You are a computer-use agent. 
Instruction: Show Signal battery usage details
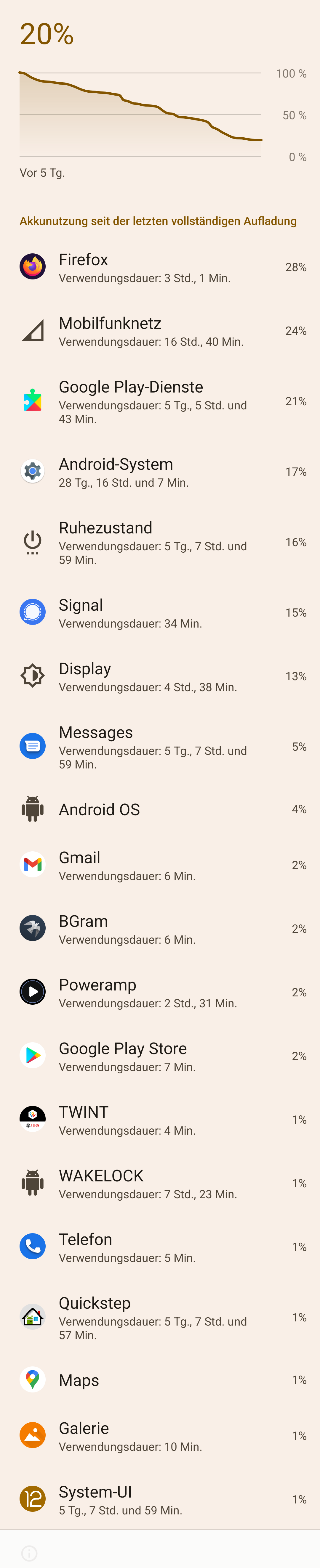[x=160, y=613]
